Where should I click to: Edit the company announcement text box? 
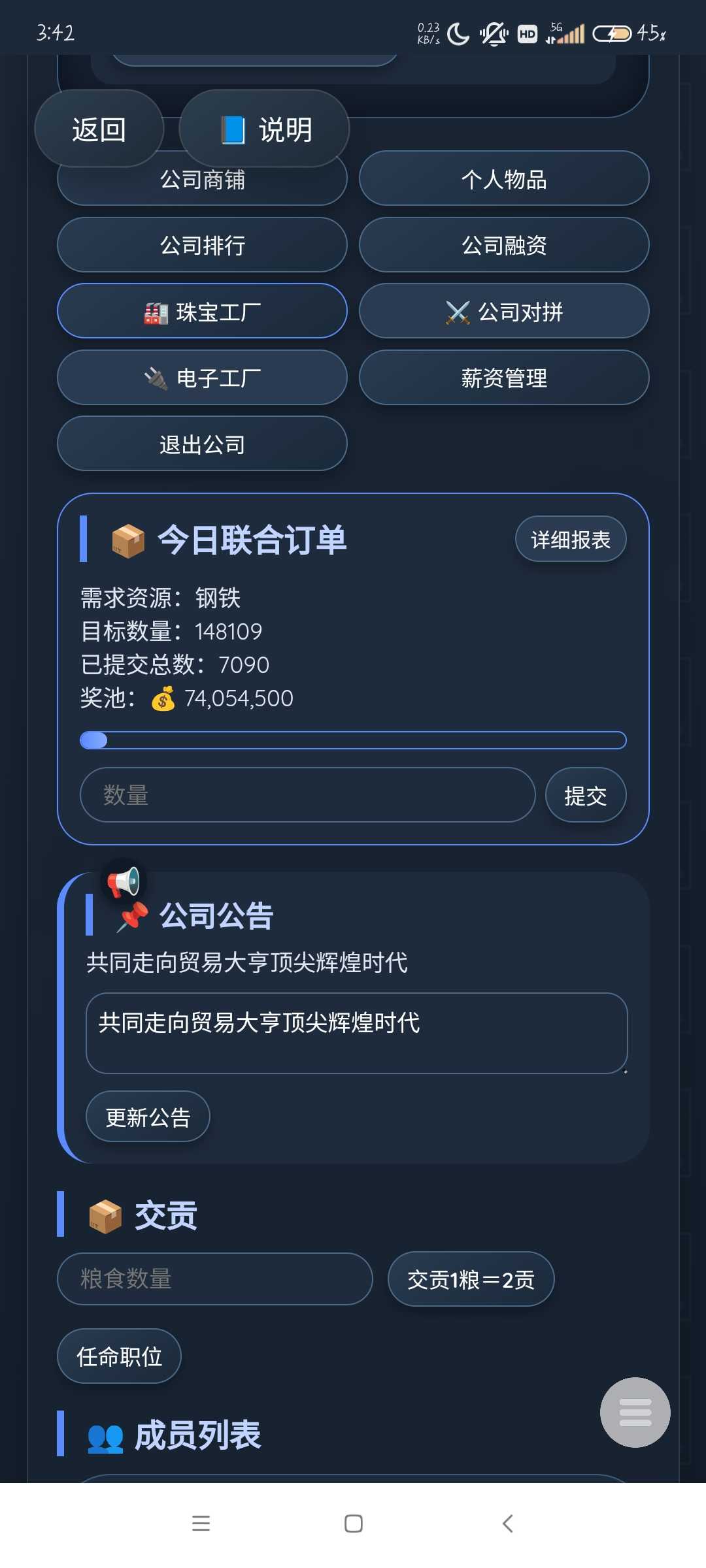tap(356, 1033)
